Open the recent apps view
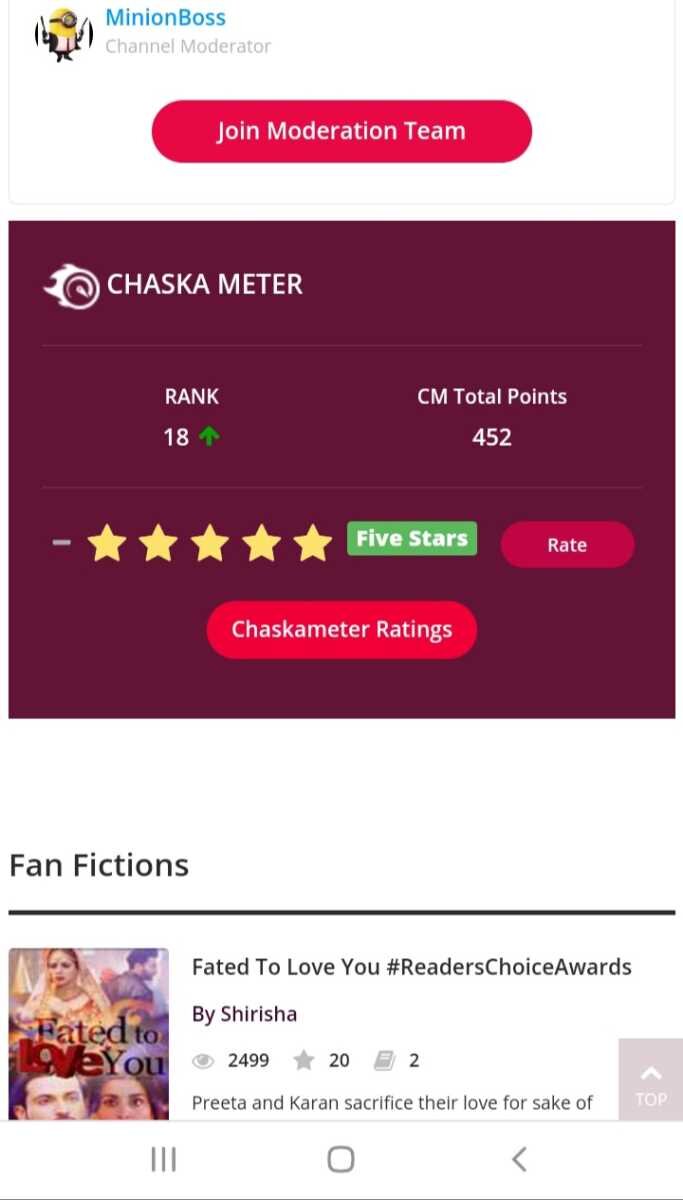 click(x=163, y=1159)
